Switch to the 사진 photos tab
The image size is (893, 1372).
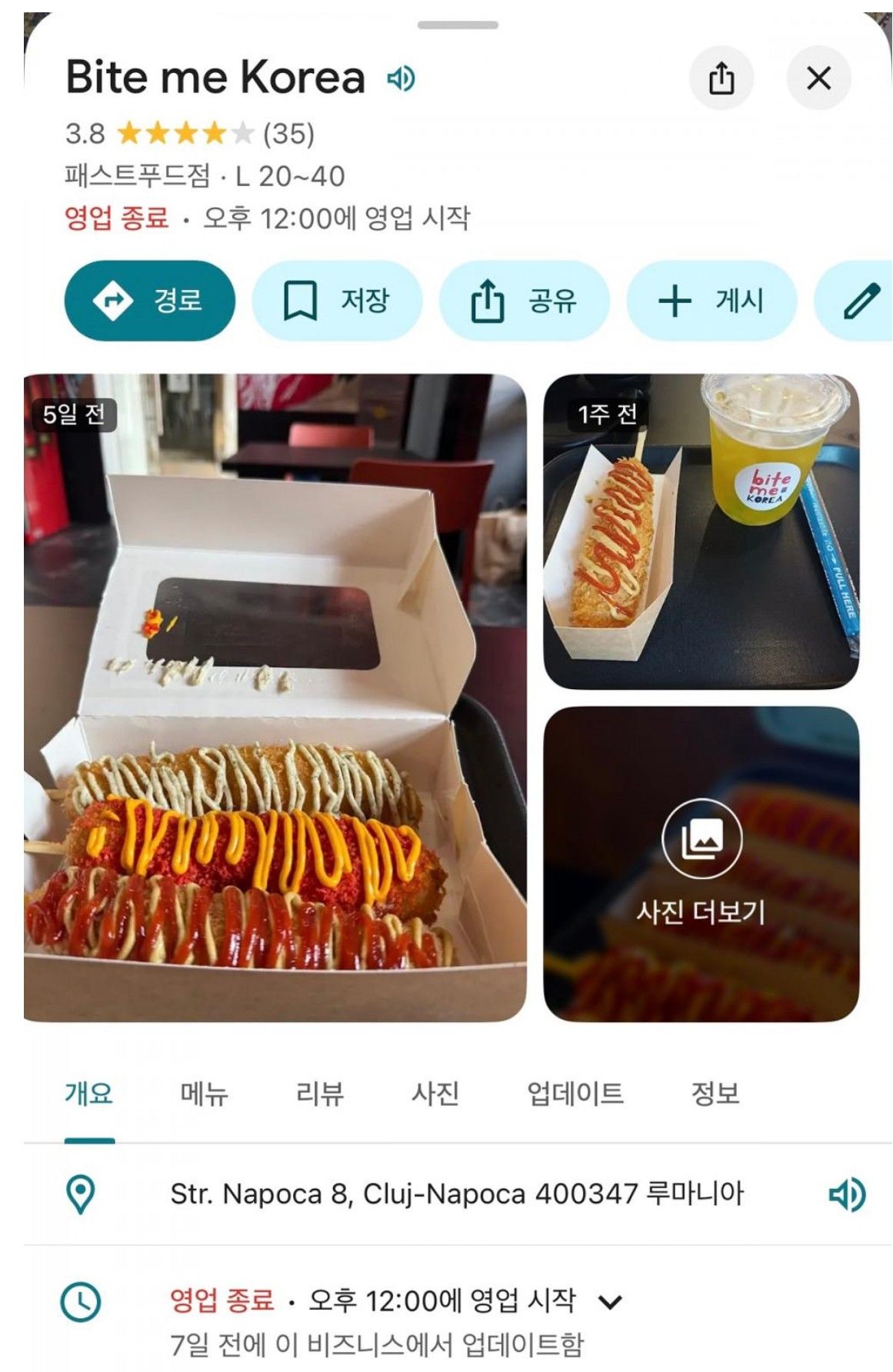[x=435, y=1093]
